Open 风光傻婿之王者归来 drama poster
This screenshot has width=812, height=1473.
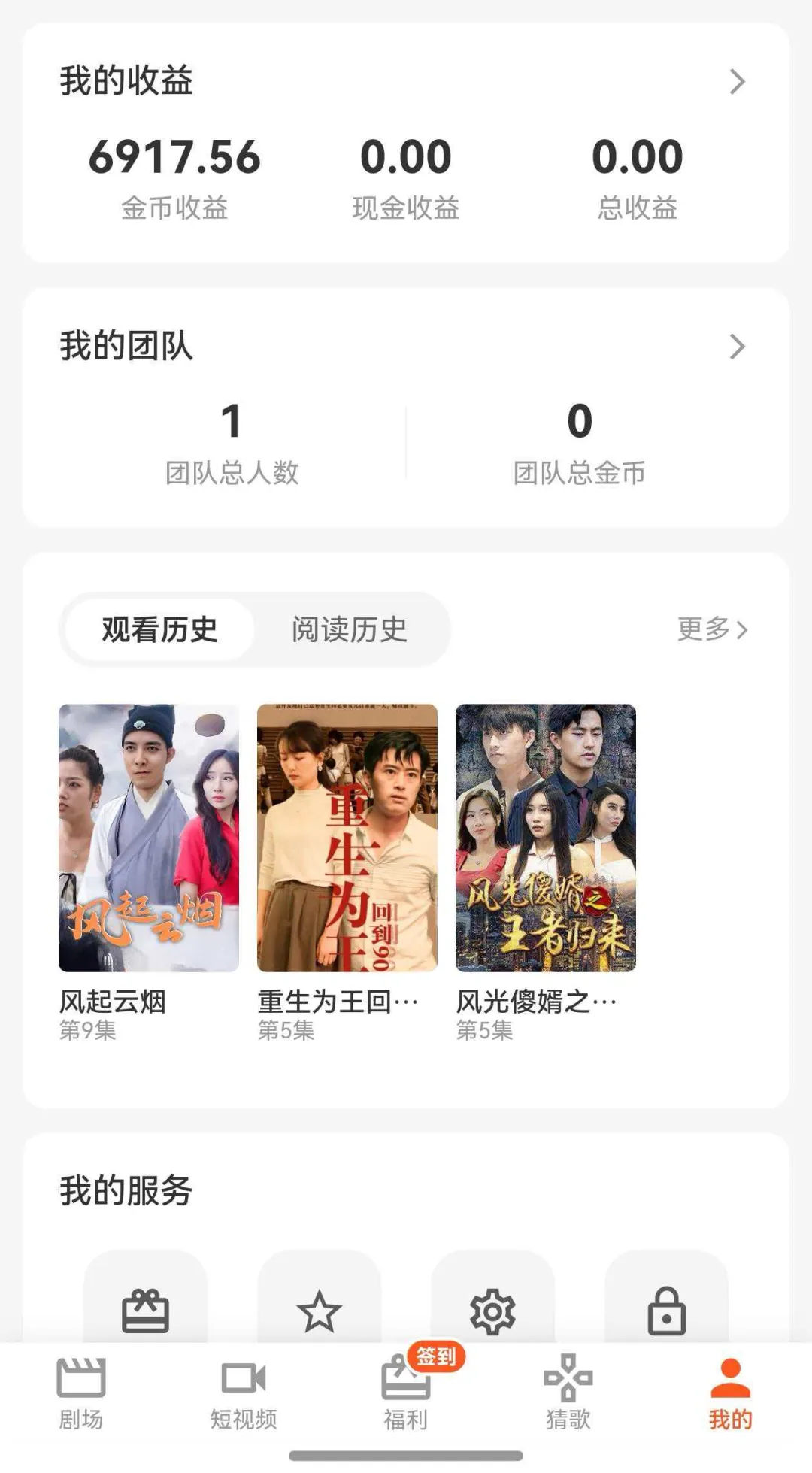point(546,838)
